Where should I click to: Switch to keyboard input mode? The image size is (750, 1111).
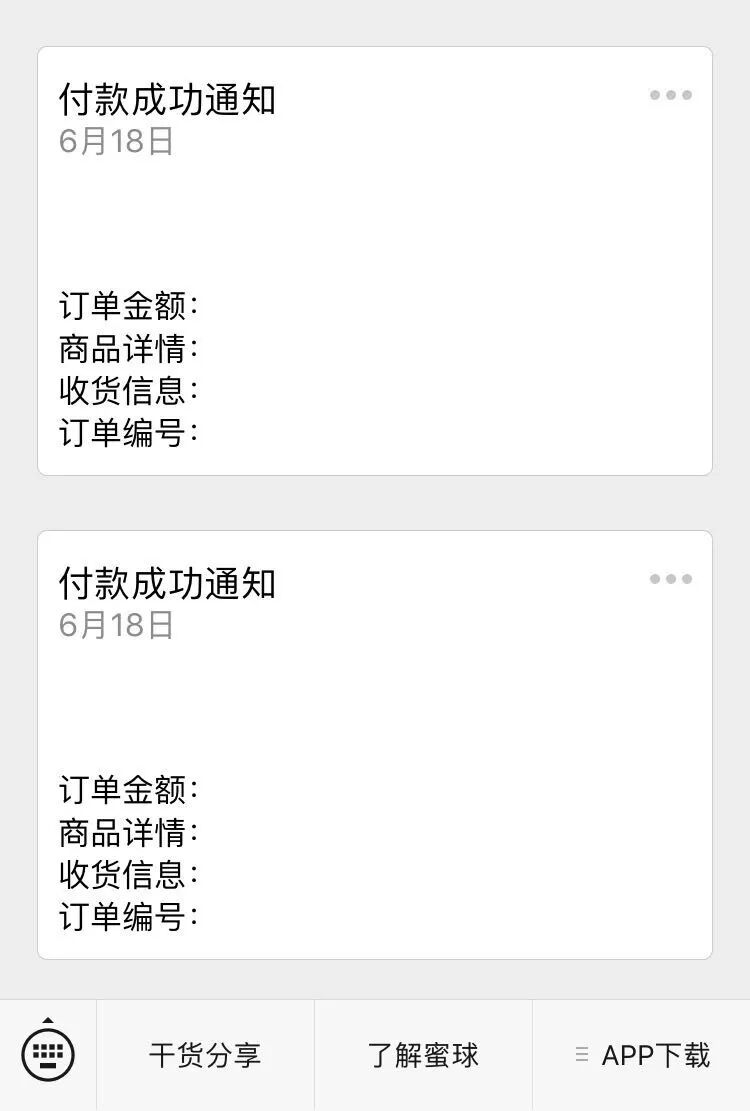[48, 1054]
